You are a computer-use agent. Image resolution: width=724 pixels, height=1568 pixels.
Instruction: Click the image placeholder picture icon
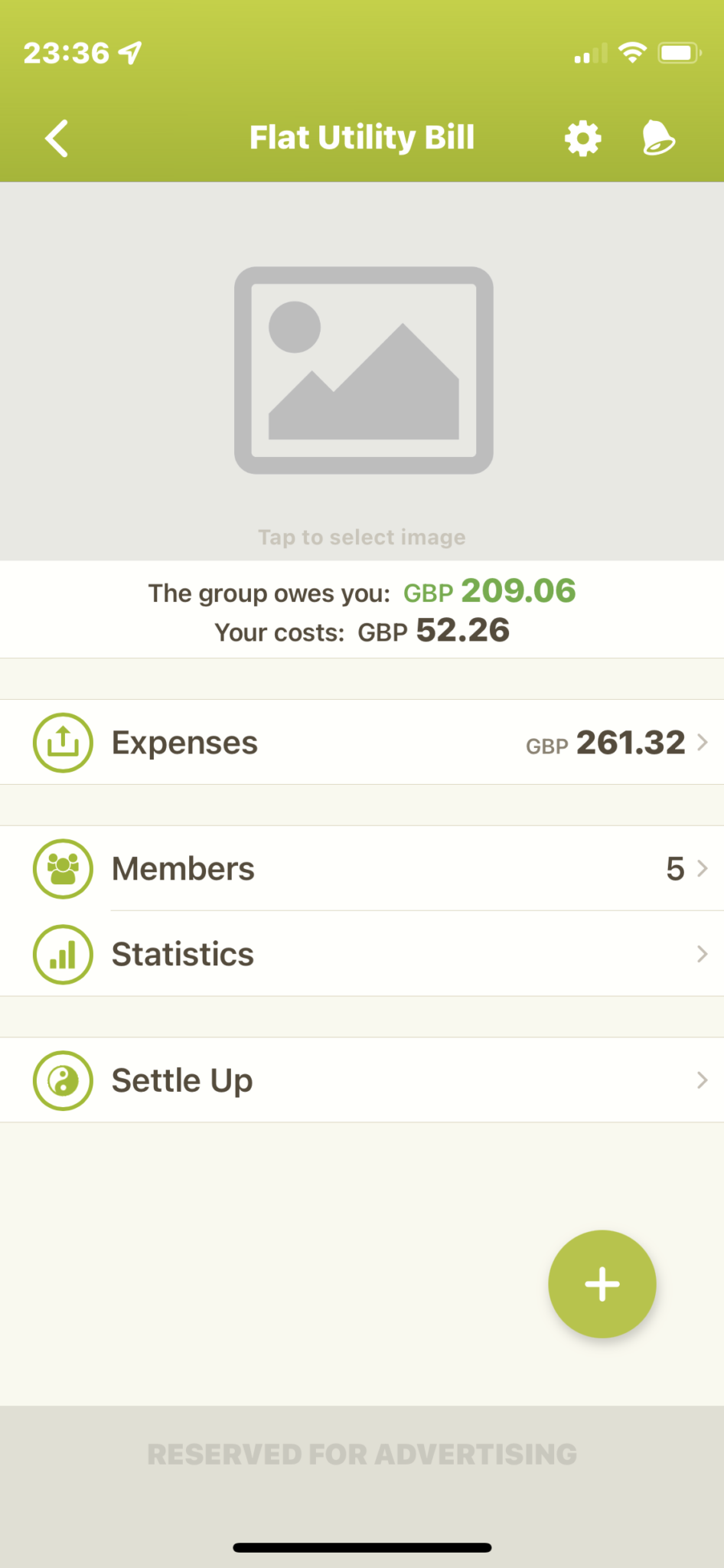tap(362, 371)
